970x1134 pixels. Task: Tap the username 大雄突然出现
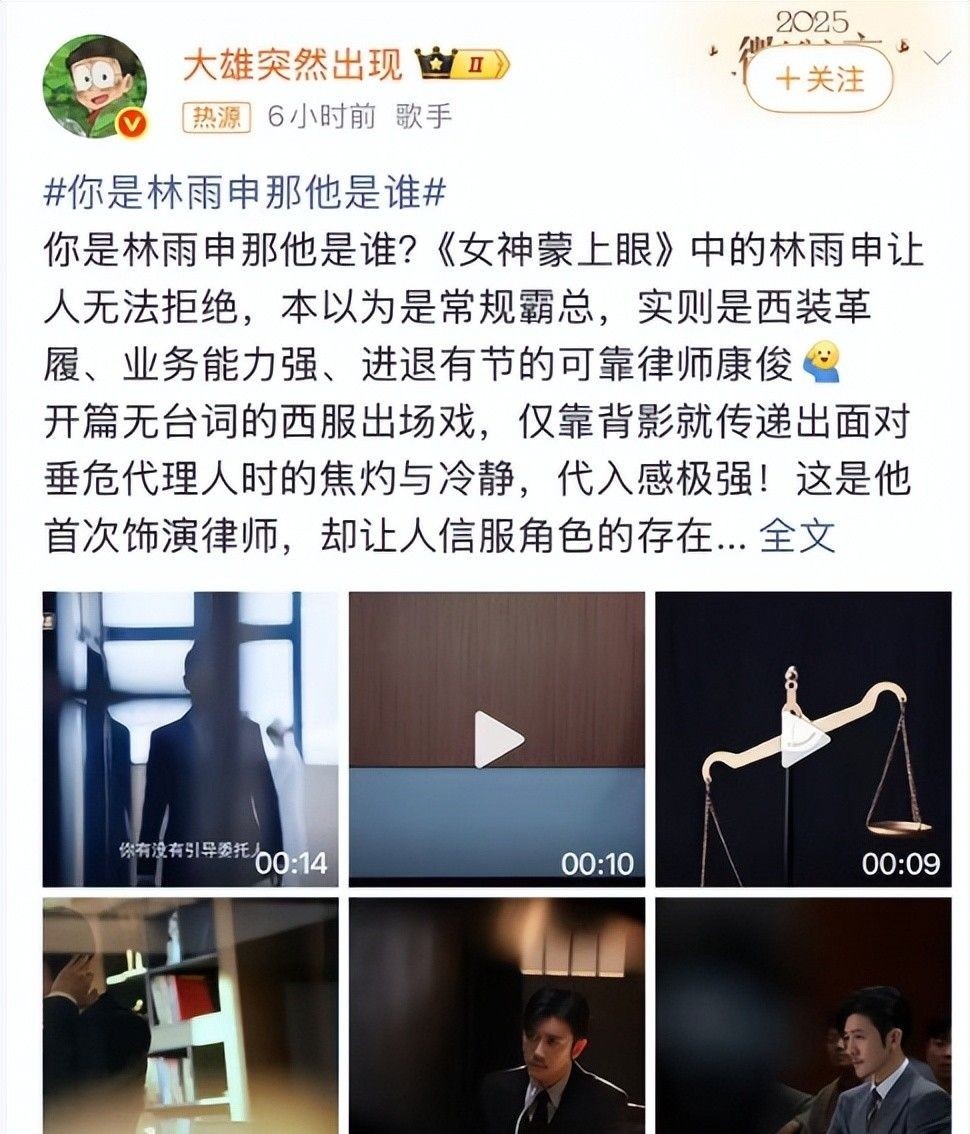(293, 65)
